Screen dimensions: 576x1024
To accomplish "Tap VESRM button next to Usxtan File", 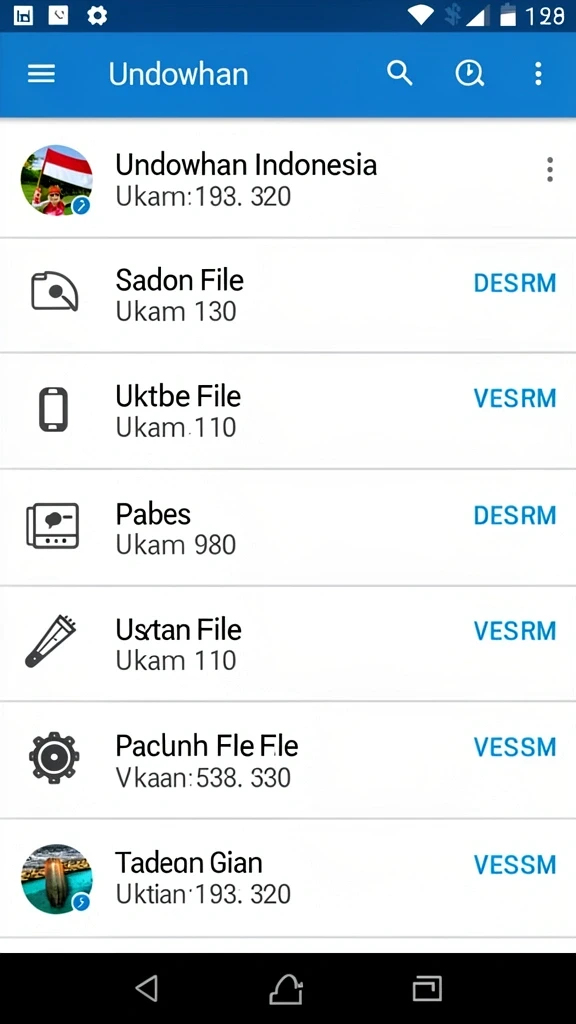I will tap(515, 631).
